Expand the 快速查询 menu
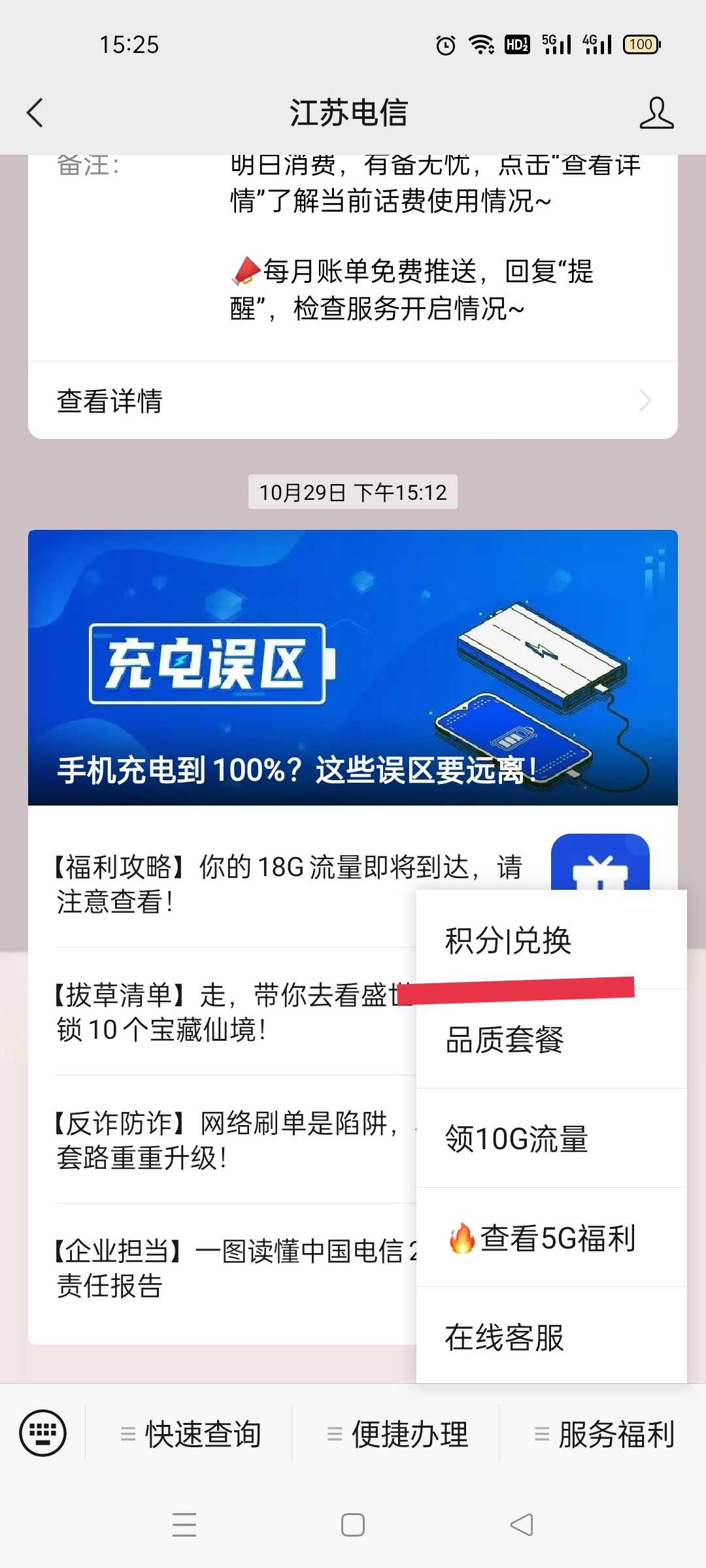Screen dimensions: 706x1568 point(189,1434)
